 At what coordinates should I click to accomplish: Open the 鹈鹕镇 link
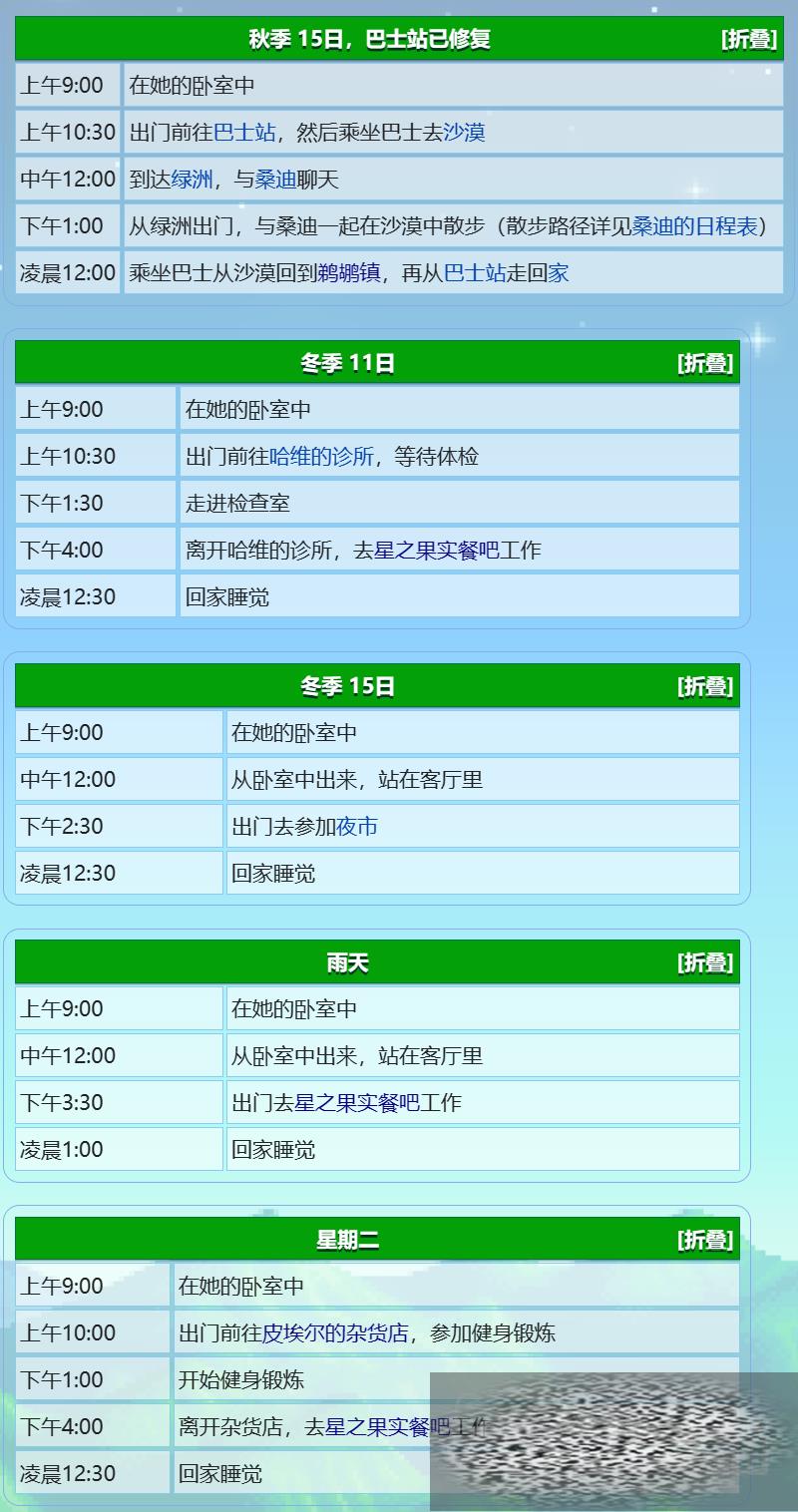(348, 273)
